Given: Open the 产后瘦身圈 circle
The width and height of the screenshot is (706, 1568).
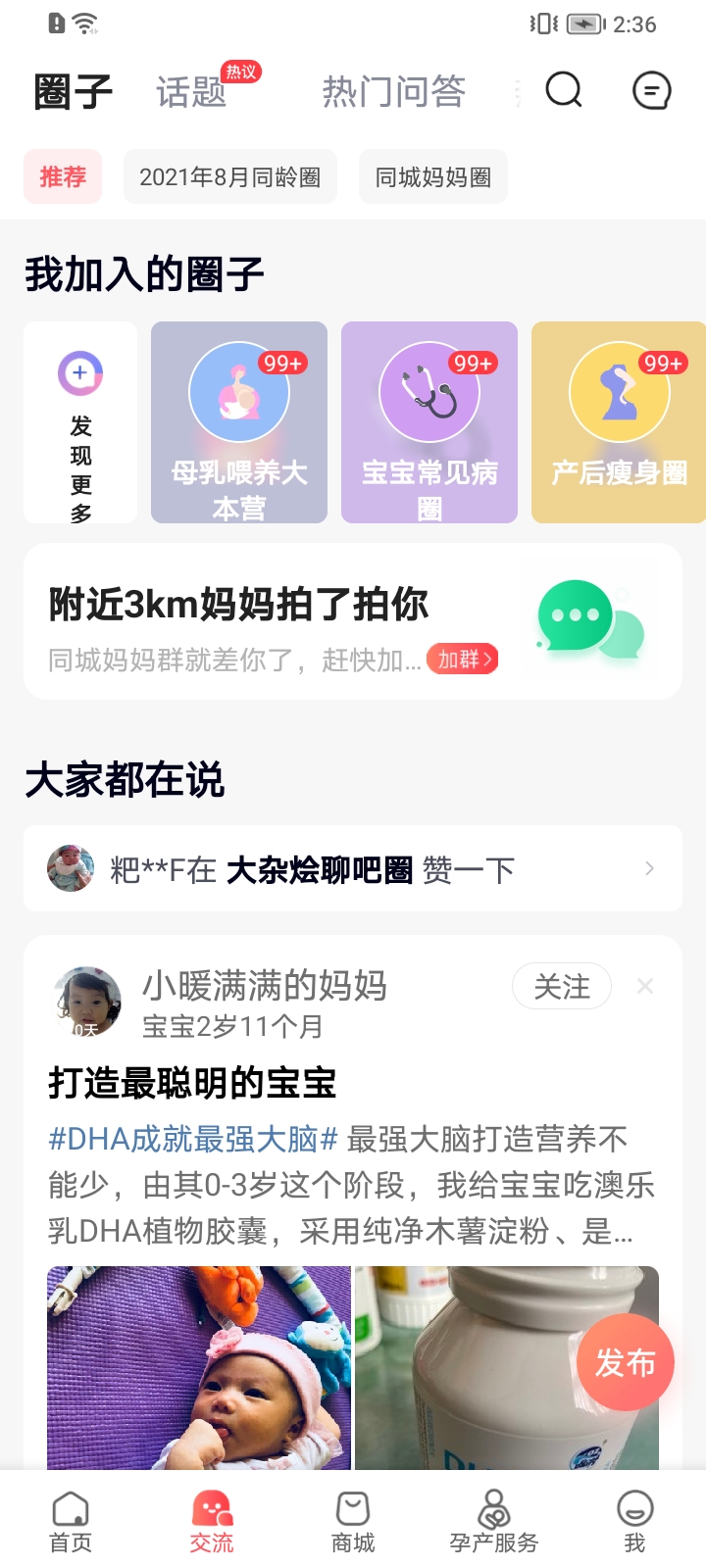Looking at the screenshot, I should [x=619, y=422].
